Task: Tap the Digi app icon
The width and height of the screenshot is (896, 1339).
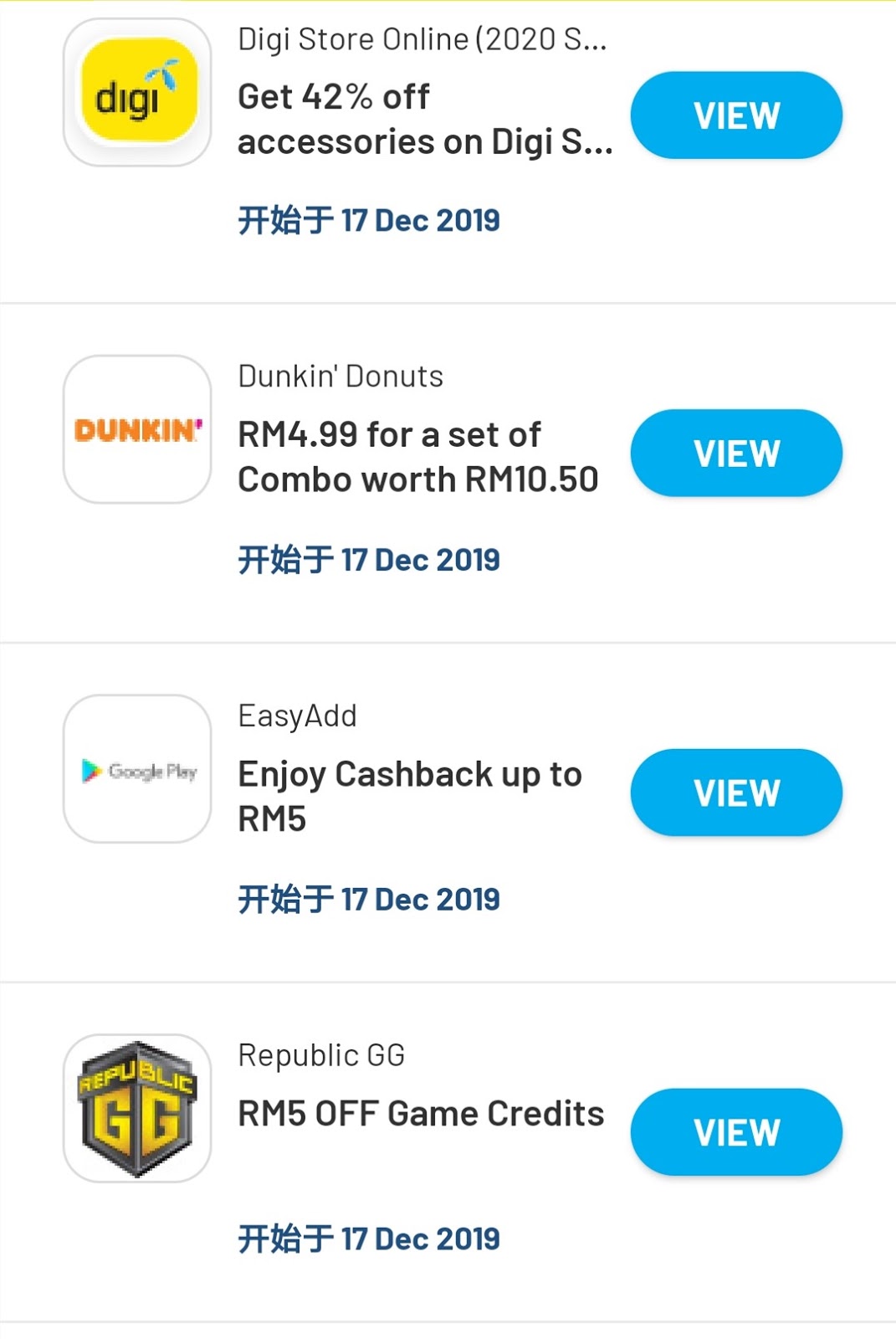Action: click(x=136, y=94)
